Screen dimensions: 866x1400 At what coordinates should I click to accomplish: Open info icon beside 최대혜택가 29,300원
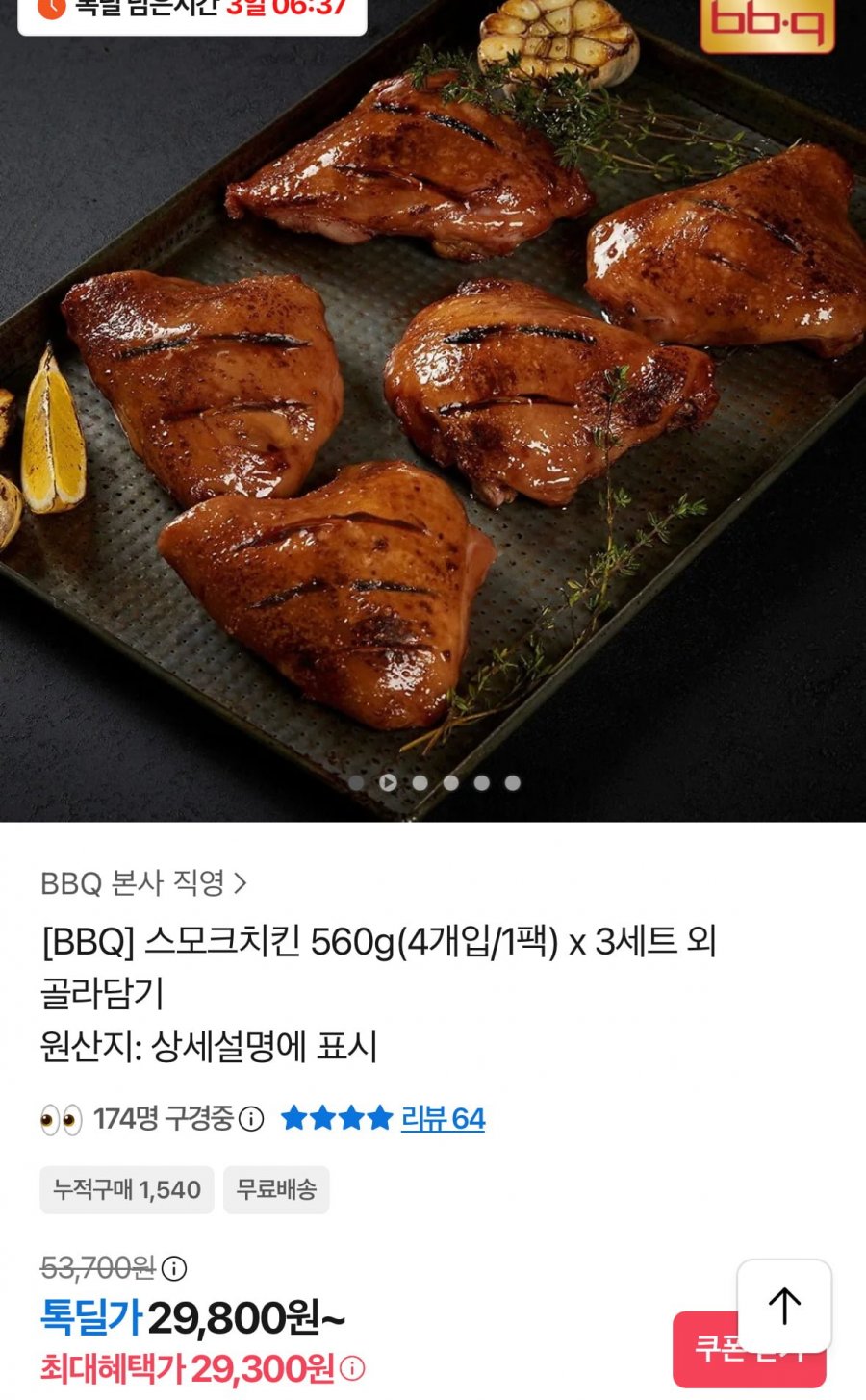coord(353,1368)
